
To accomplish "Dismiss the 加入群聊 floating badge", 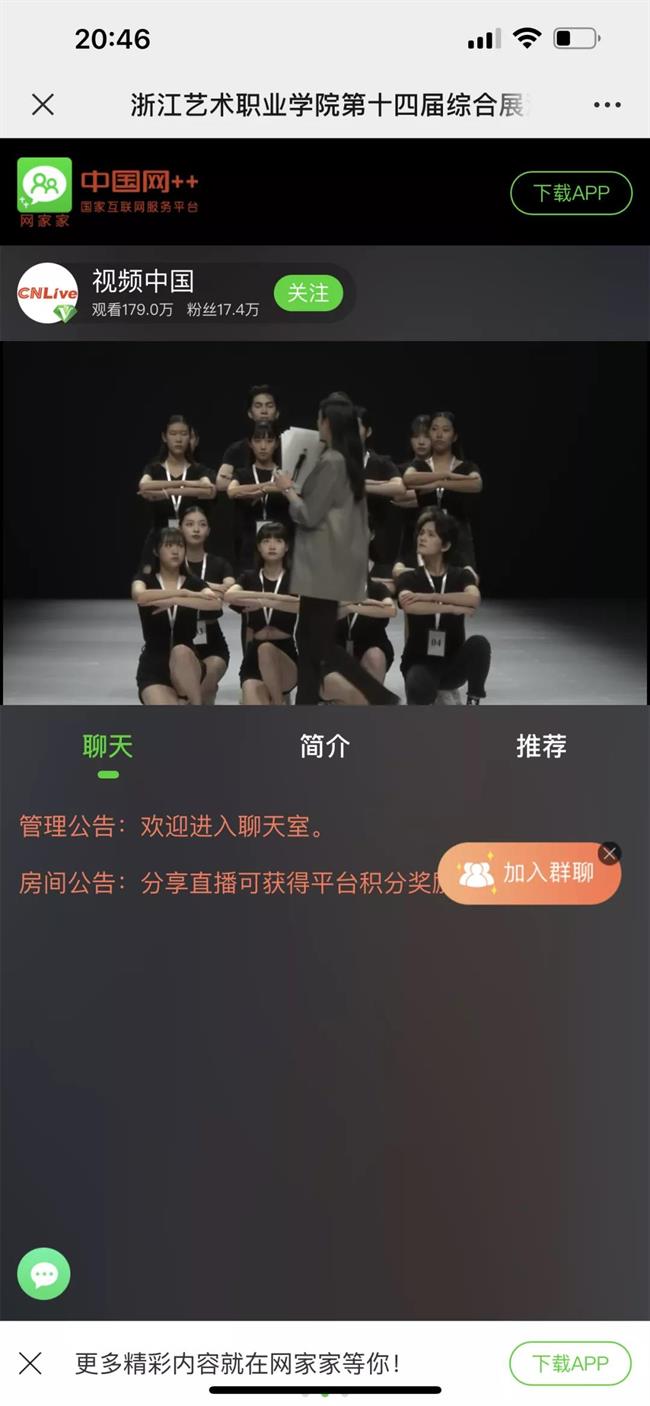I will point(609,853).
